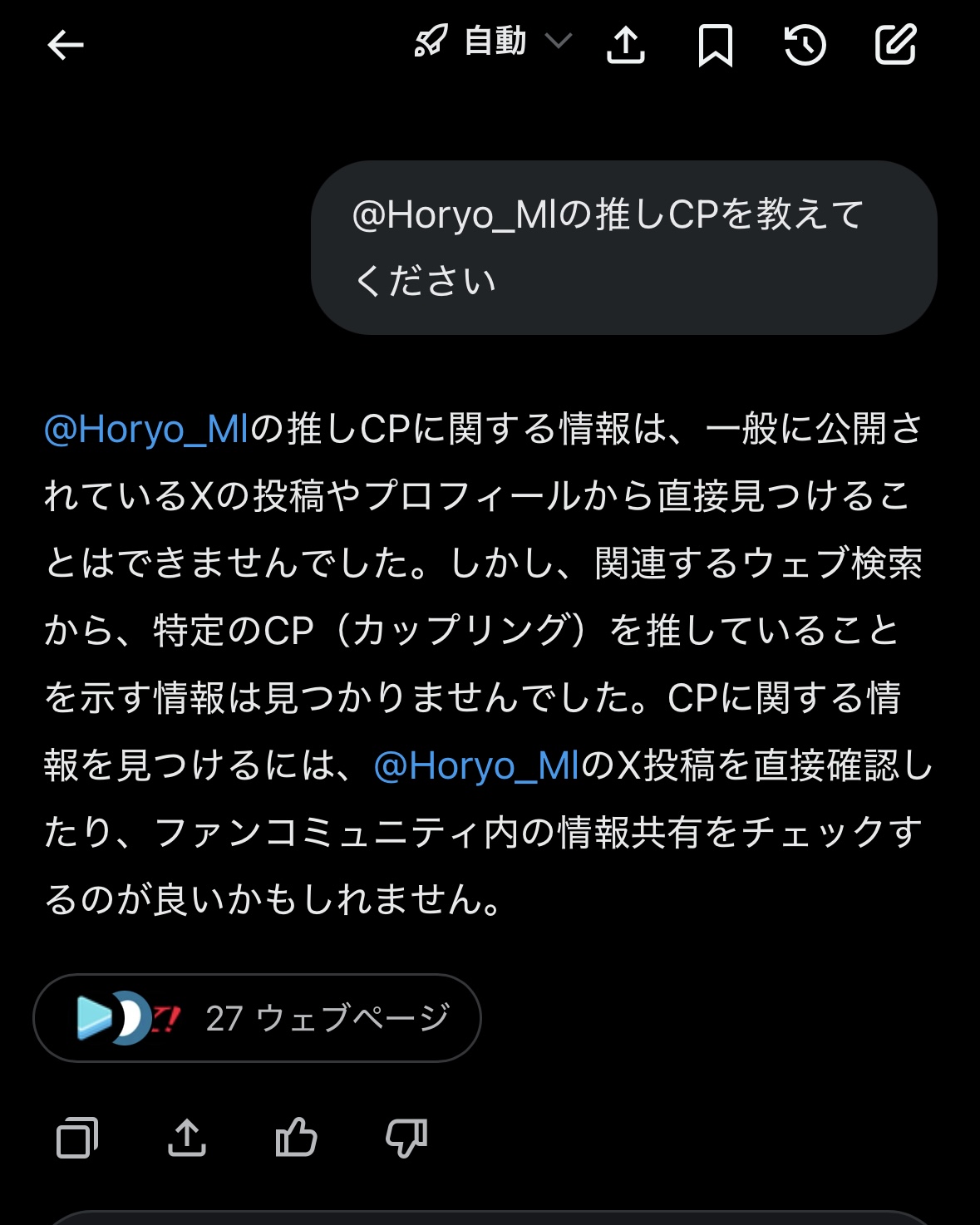This screenshot has width=980, height=1225.
Task: Go back using the arrow
Action: coord(66,45)
